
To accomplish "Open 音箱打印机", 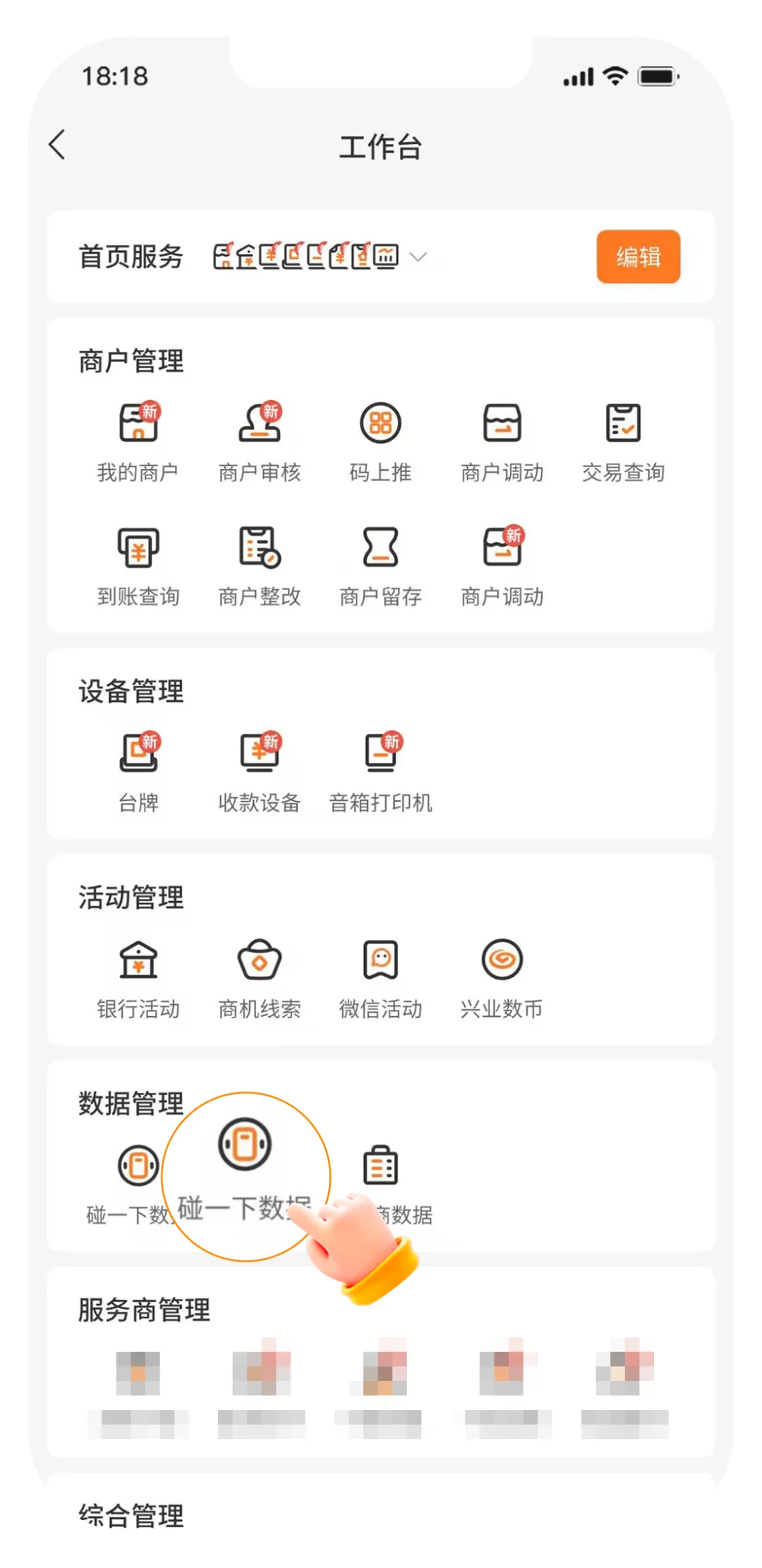I will point(381,771).
